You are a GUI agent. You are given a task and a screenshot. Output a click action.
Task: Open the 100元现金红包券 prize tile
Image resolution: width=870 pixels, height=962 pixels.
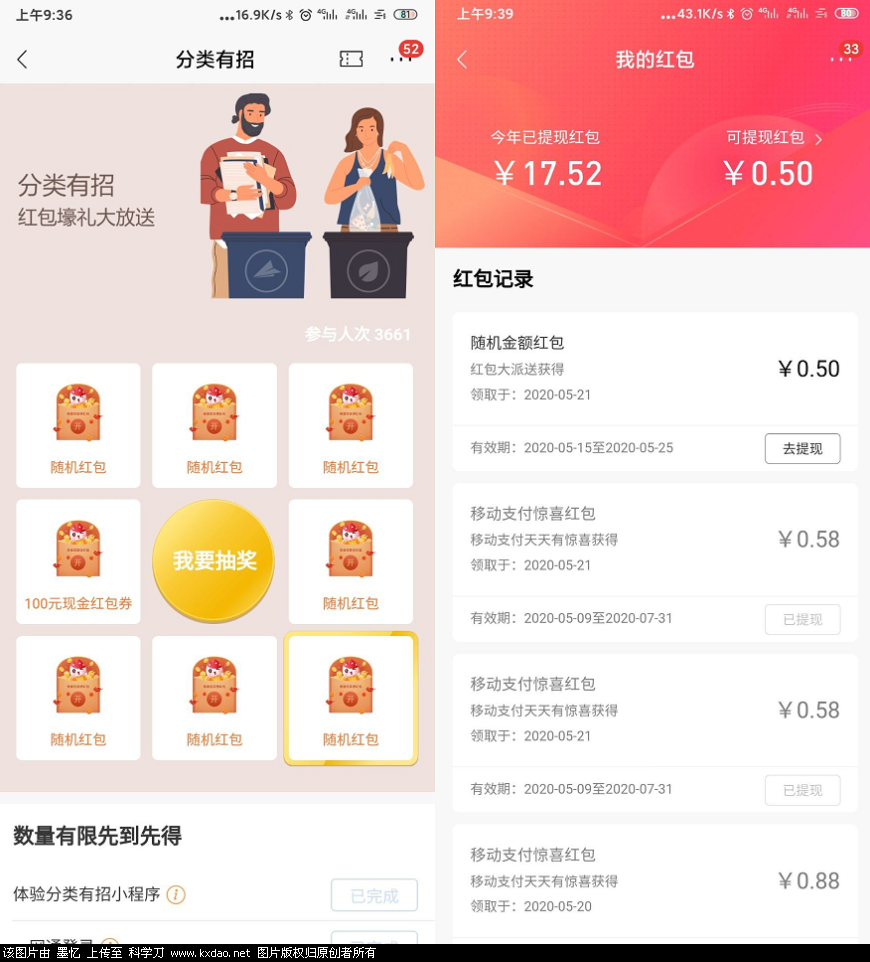coord(78,561)
